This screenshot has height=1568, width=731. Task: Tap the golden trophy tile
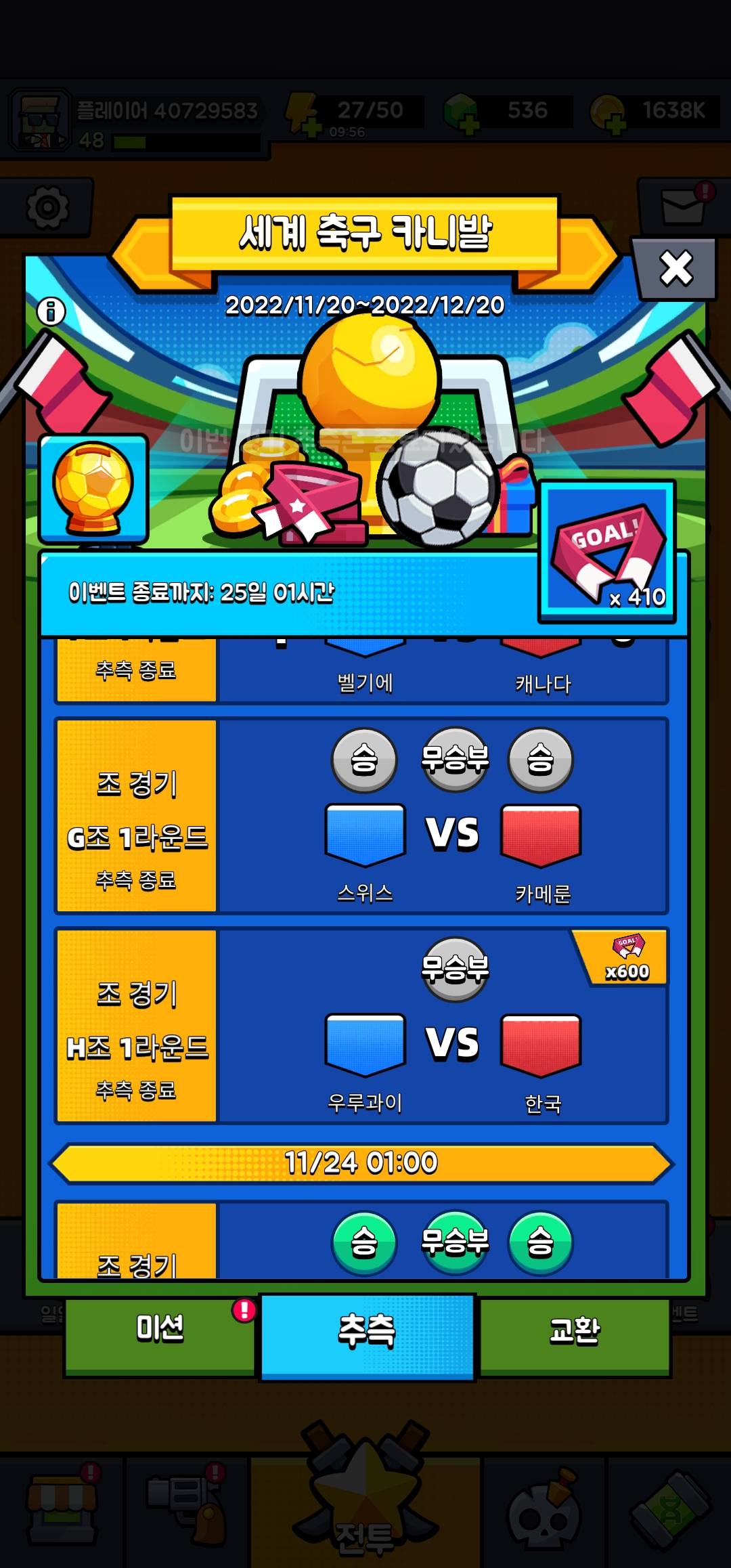point(93,489)
